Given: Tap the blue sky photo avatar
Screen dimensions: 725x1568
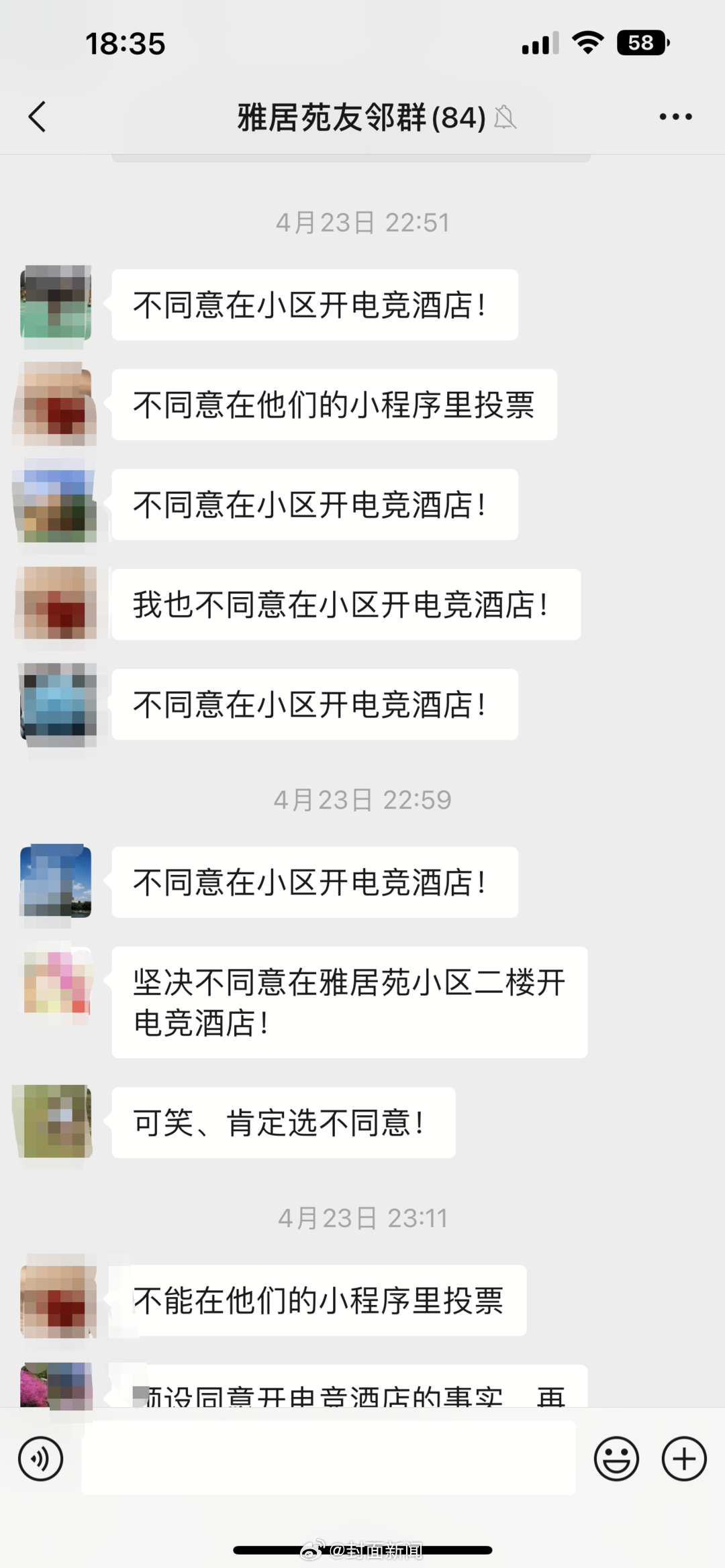Looking at the screenshot, I should pyautogui.click(x=56, y=882).
